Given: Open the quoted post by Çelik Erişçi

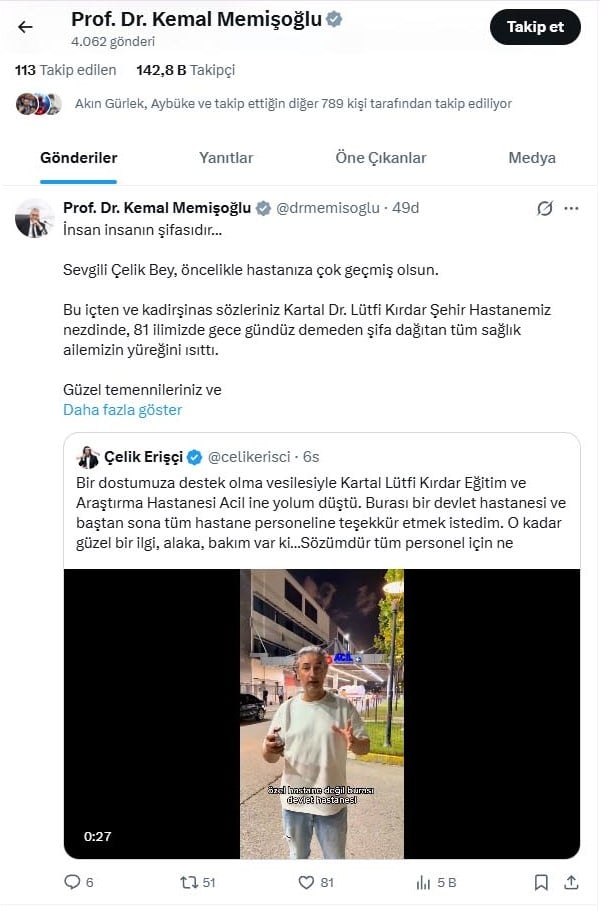Looking at the screenshot, I should click(322, 501).
